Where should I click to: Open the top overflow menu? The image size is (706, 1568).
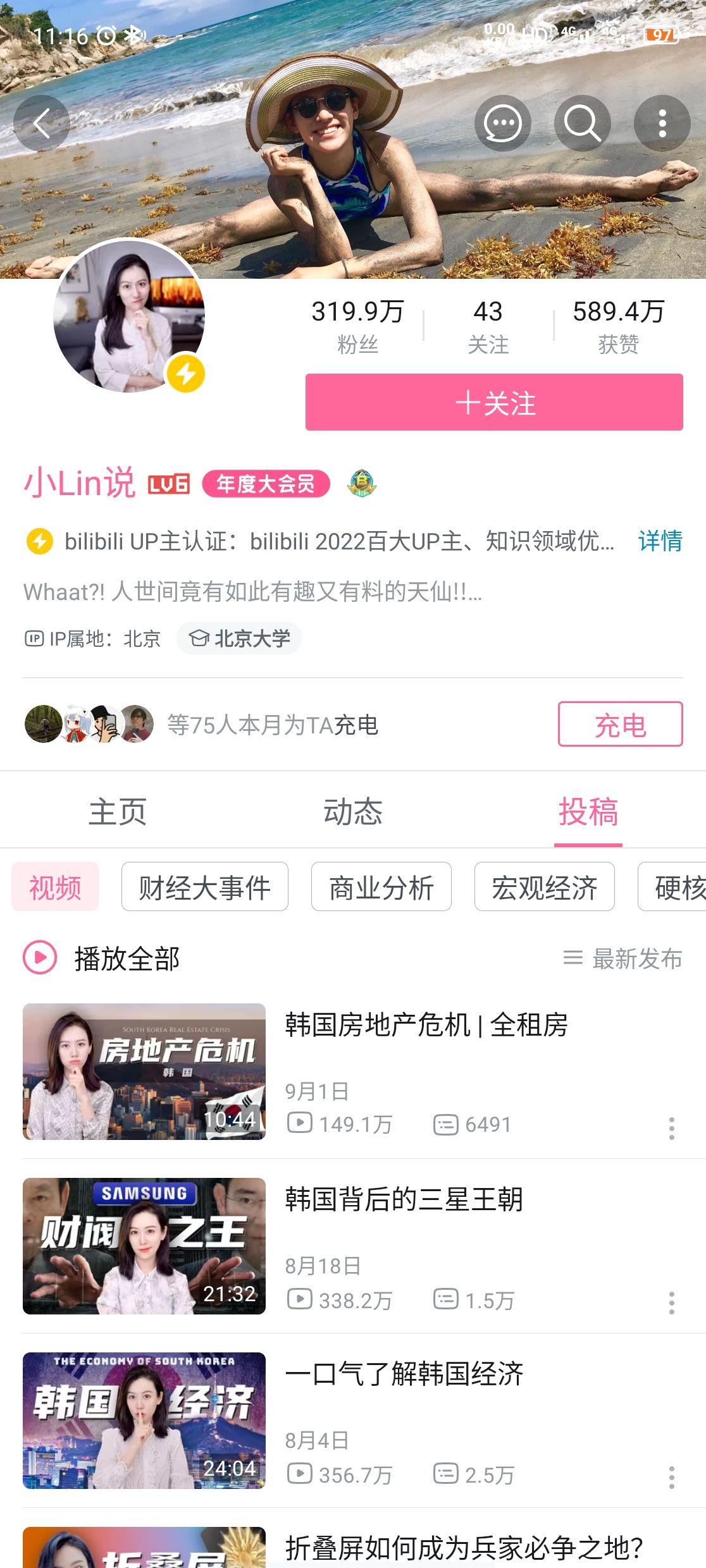pyautogui.click(x=662, y=123)
